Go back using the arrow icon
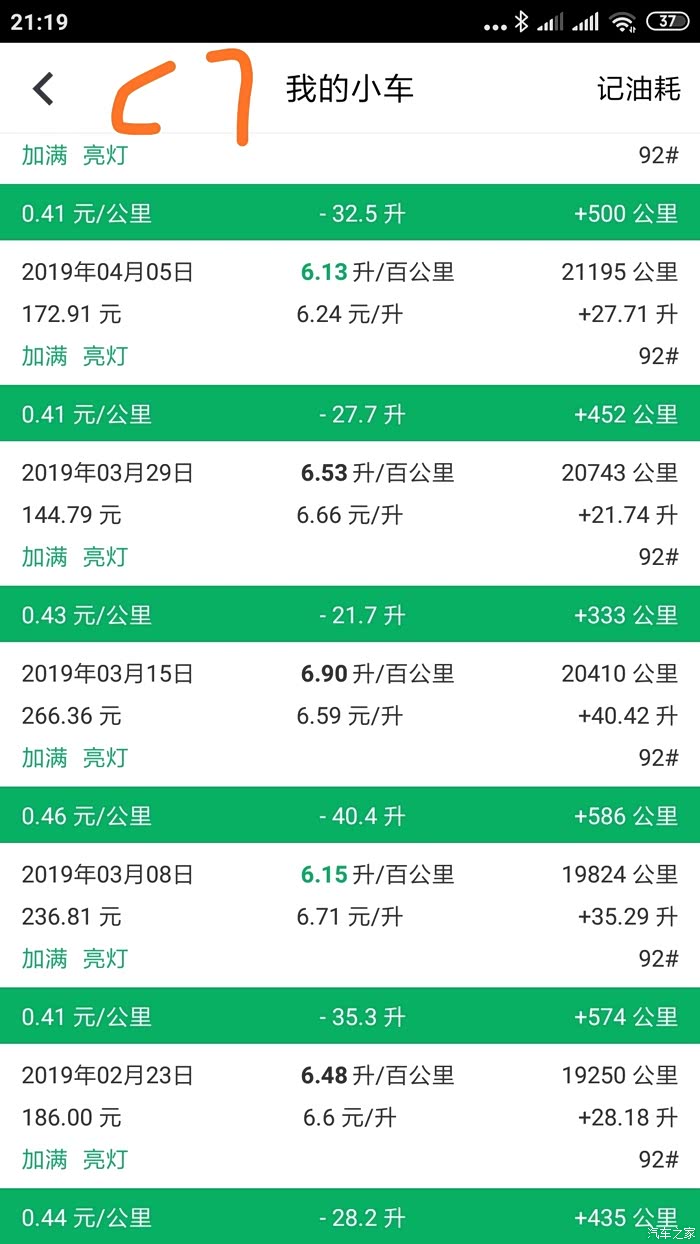Viewport: 700px width, 1244px height. point(43,89)
